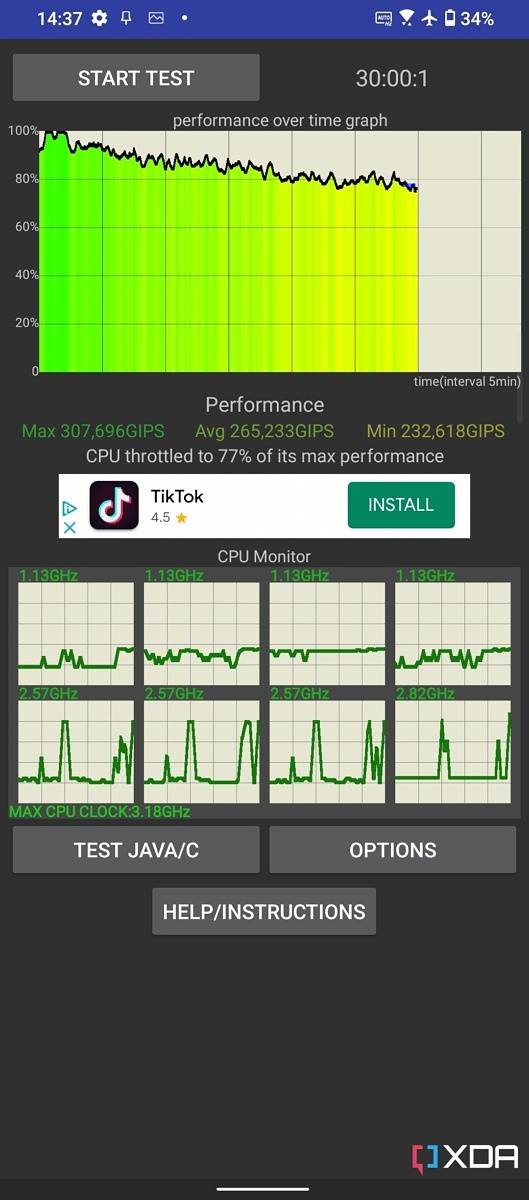The width and height of the screenshot is (529, 1200).
Task: View HELP/INSTRUCTIONS
Action: click(x=264, y=912)
